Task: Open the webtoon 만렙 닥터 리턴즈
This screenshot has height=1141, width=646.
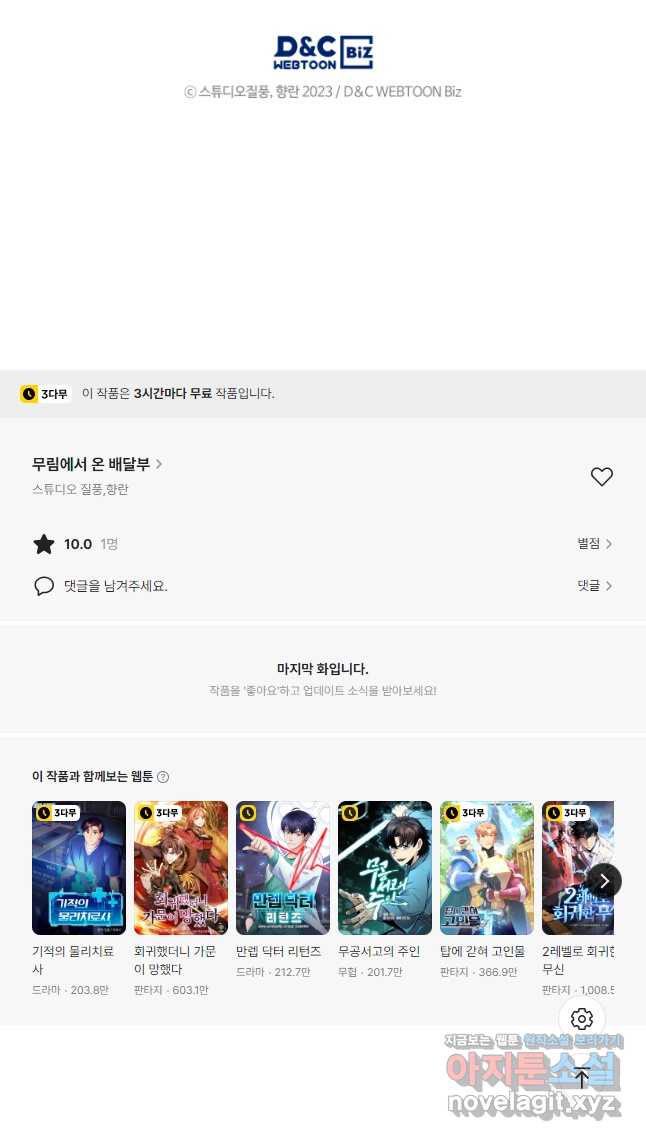Action: coord(283,868)
